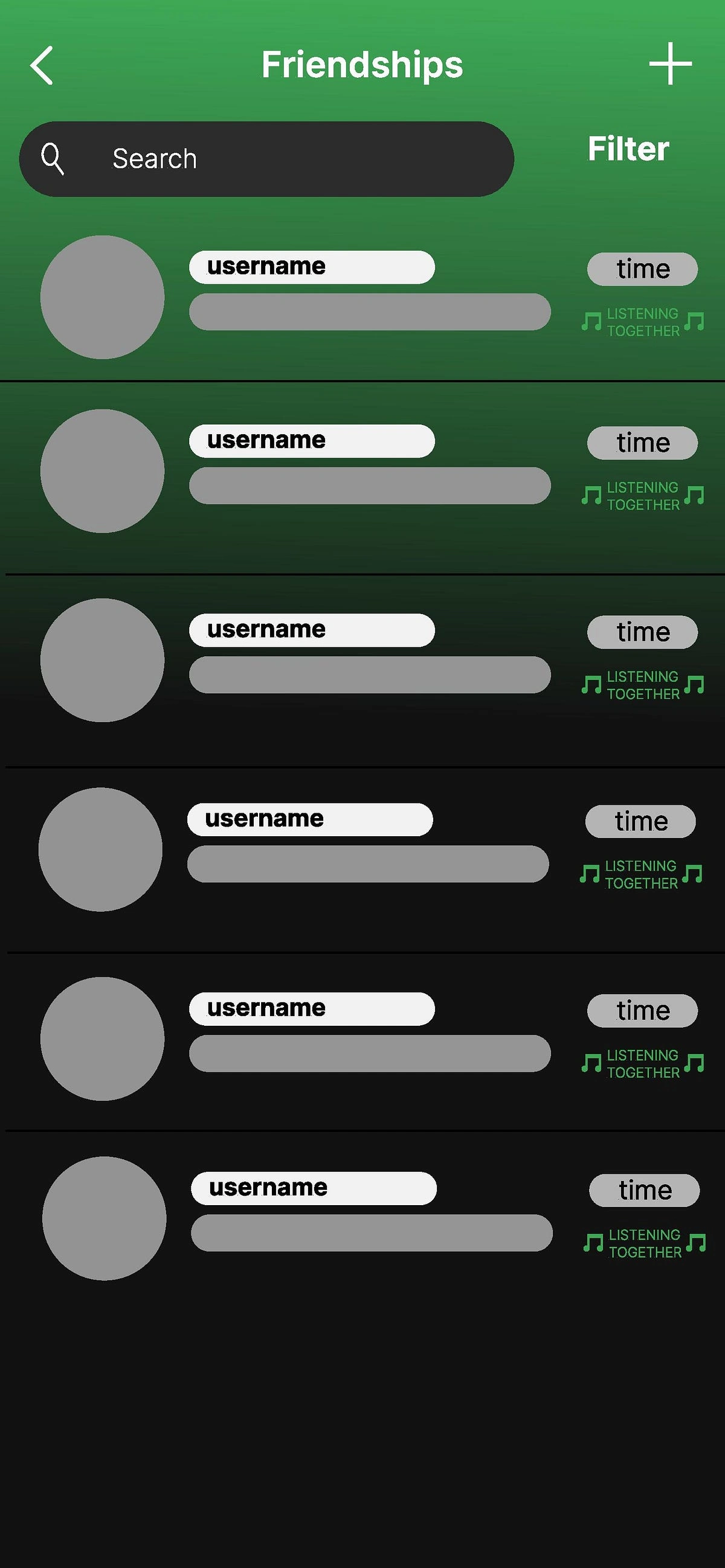Open the Filter options

(x=628, y=149)
